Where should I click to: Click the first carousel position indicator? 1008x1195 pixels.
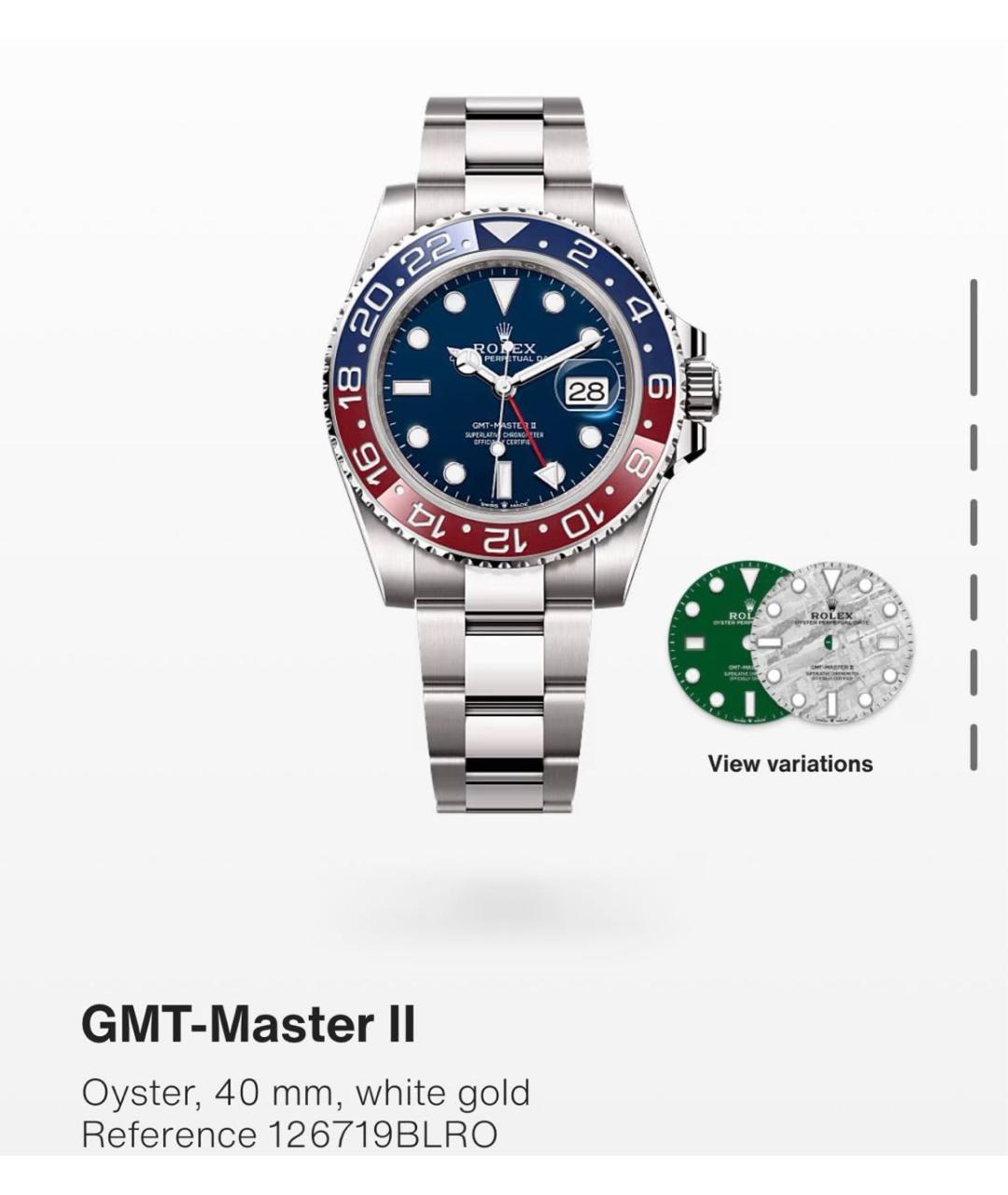coord(973,338)
